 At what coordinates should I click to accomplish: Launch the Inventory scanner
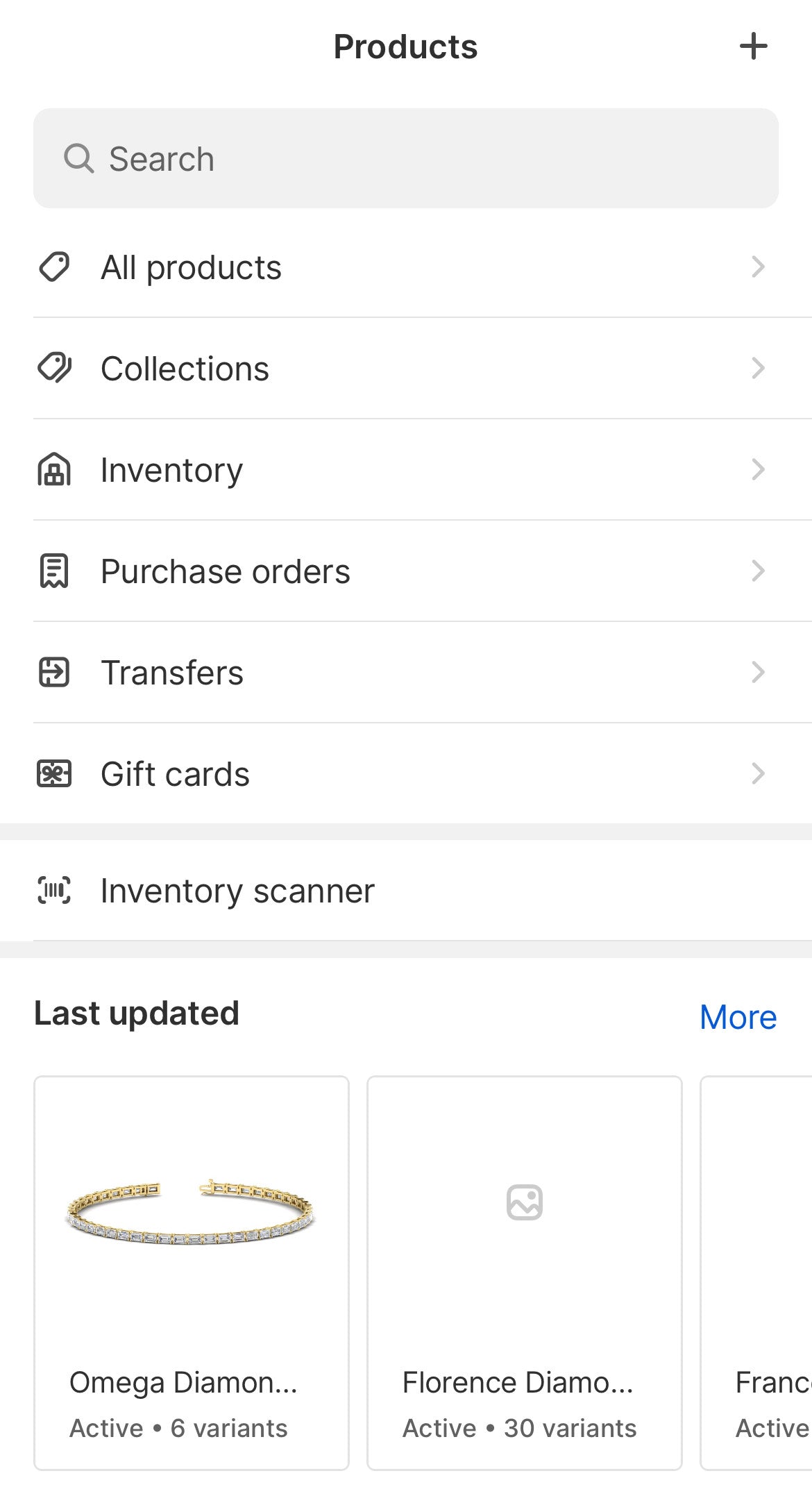pos(406,891)
